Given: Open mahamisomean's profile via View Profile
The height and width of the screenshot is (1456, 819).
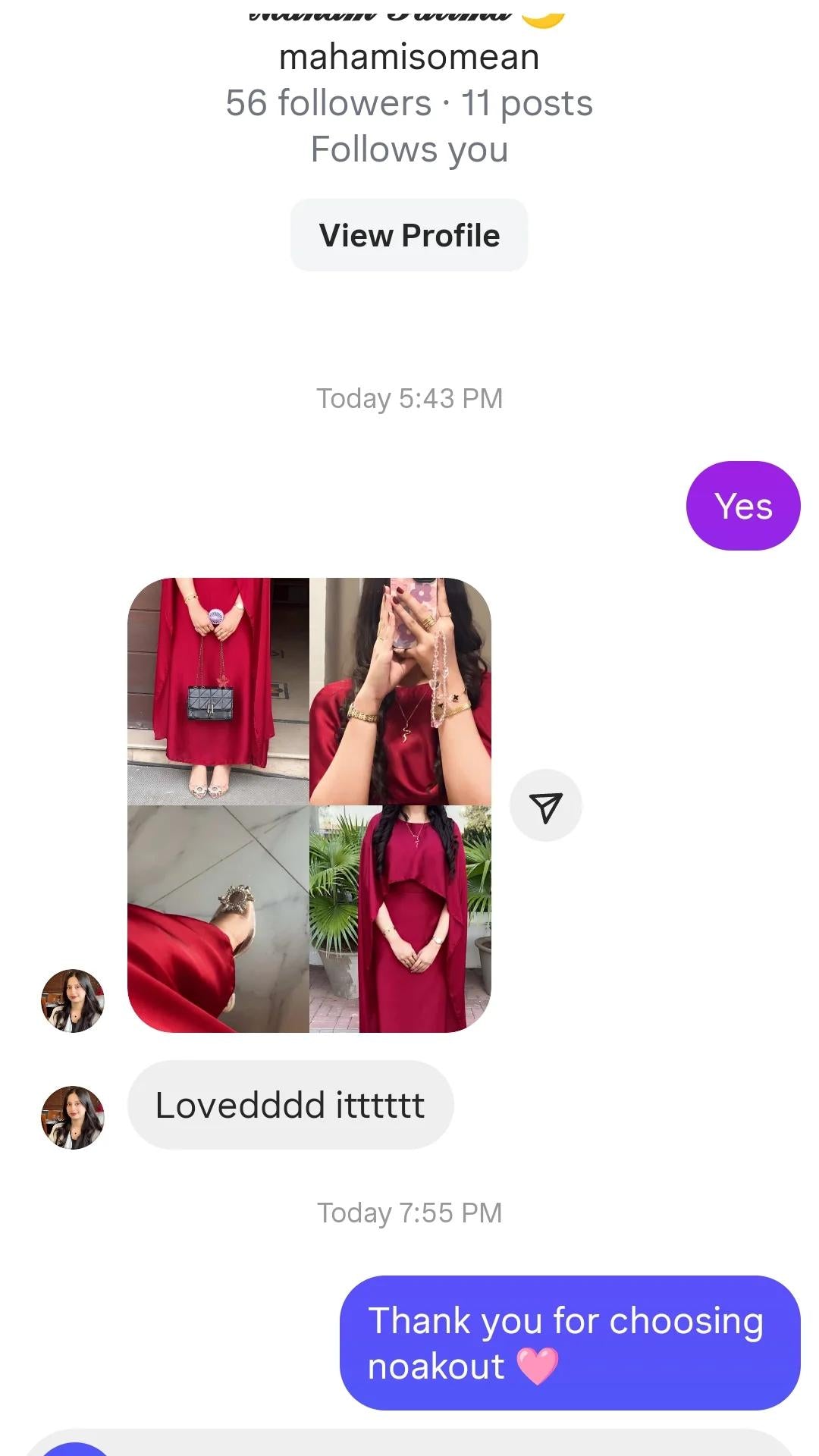Looking at the screenshot, I should (409, 235).
